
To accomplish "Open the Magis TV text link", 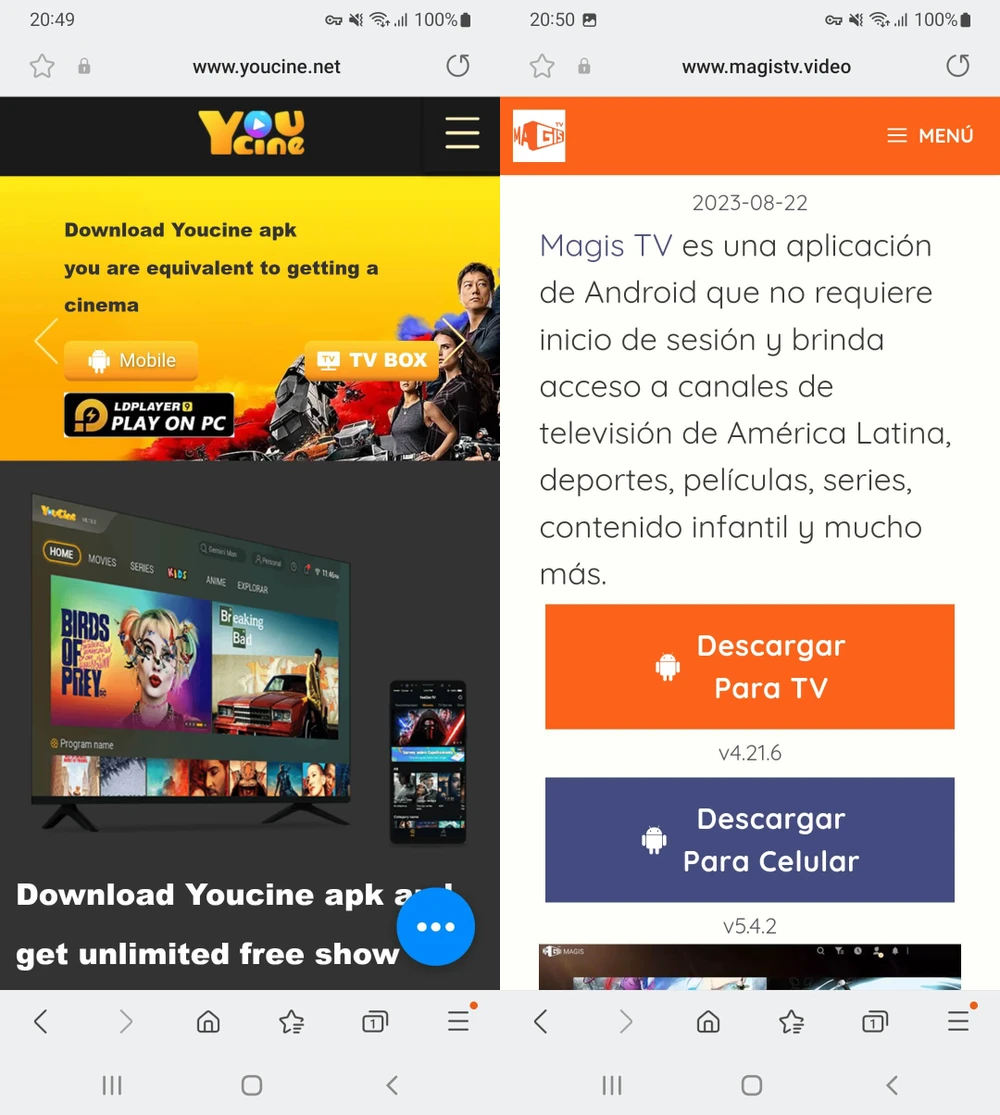I will click(x=605, y=246).
